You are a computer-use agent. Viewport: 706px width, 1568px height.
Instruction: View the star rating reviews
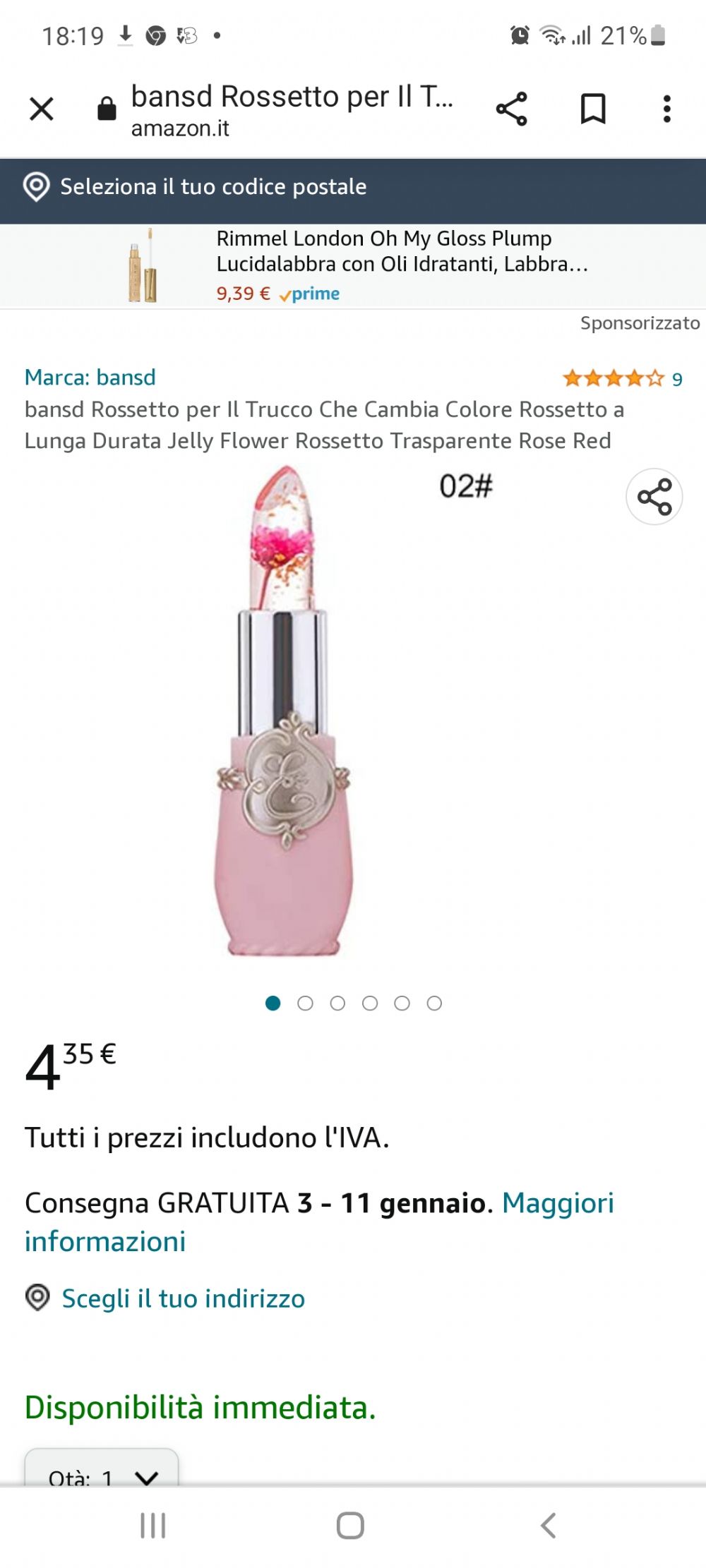click(622, 379)
